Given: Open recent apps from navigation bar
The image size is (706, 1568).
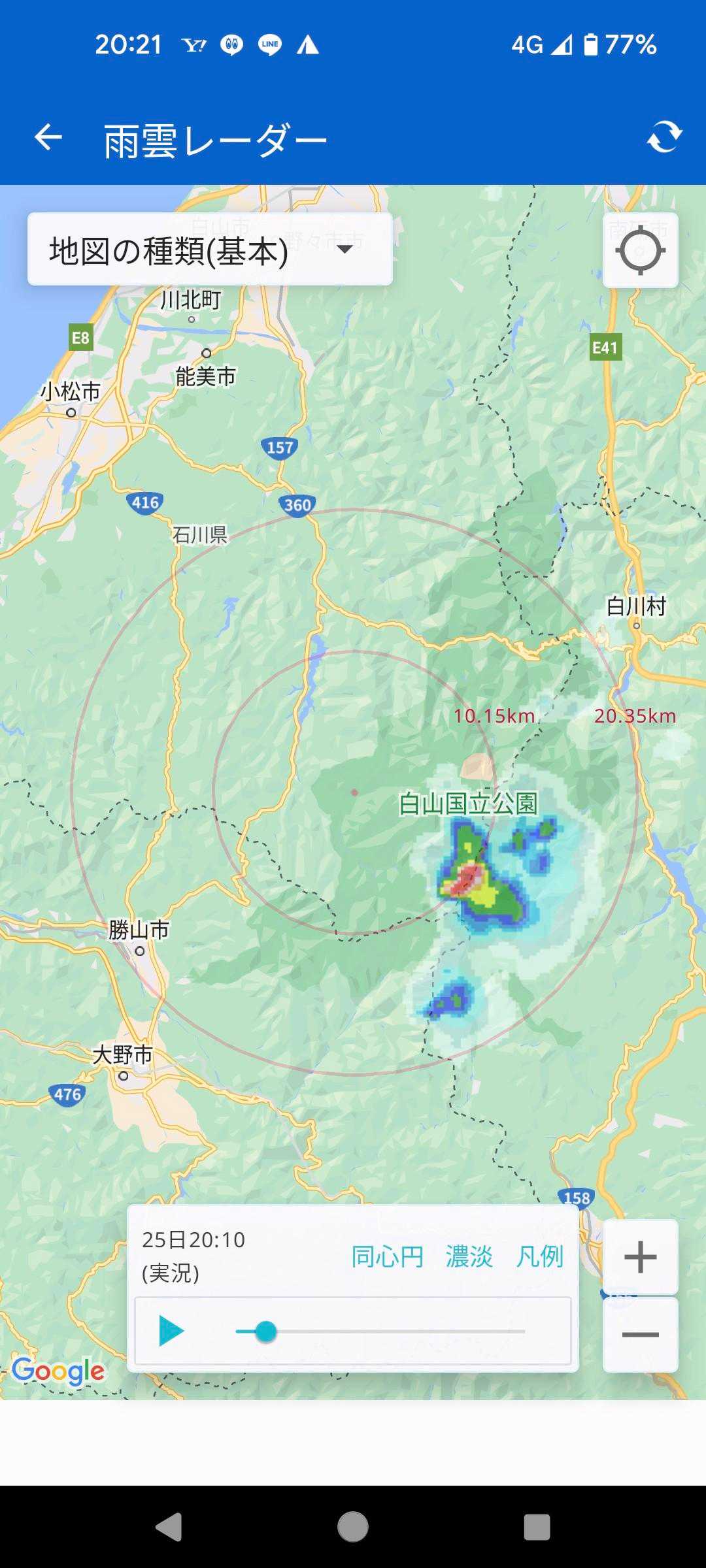Looking at the screenshot, I should tap(537, 1527).
